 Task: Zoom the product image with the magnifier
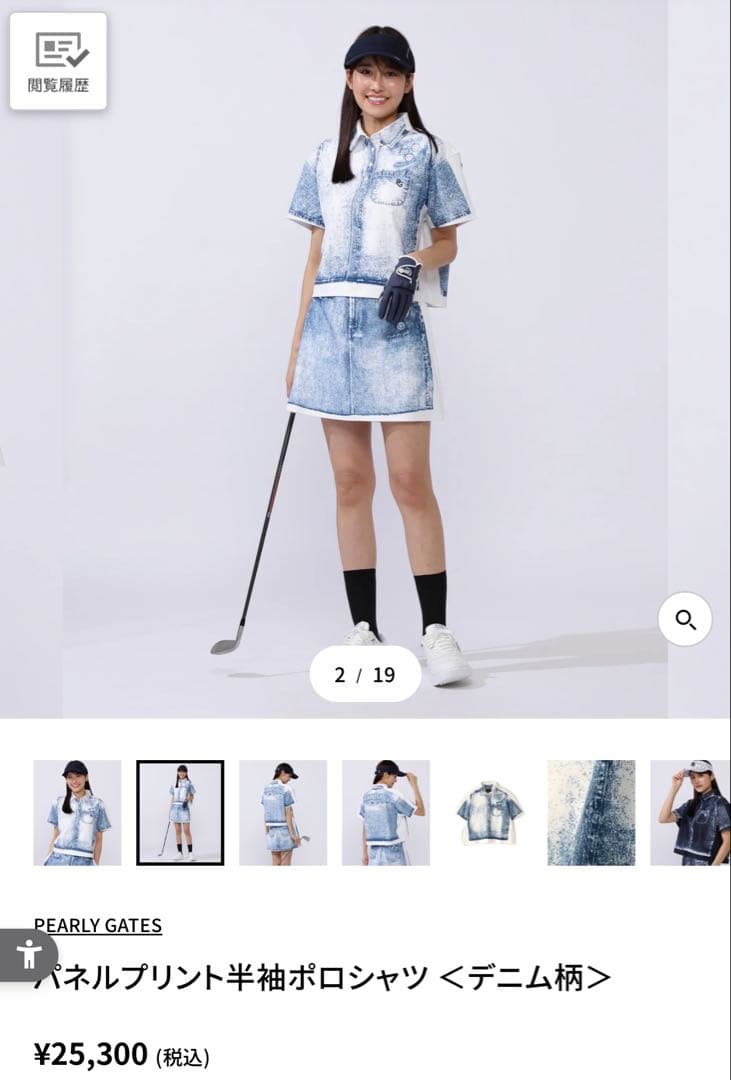click(685, 619)
